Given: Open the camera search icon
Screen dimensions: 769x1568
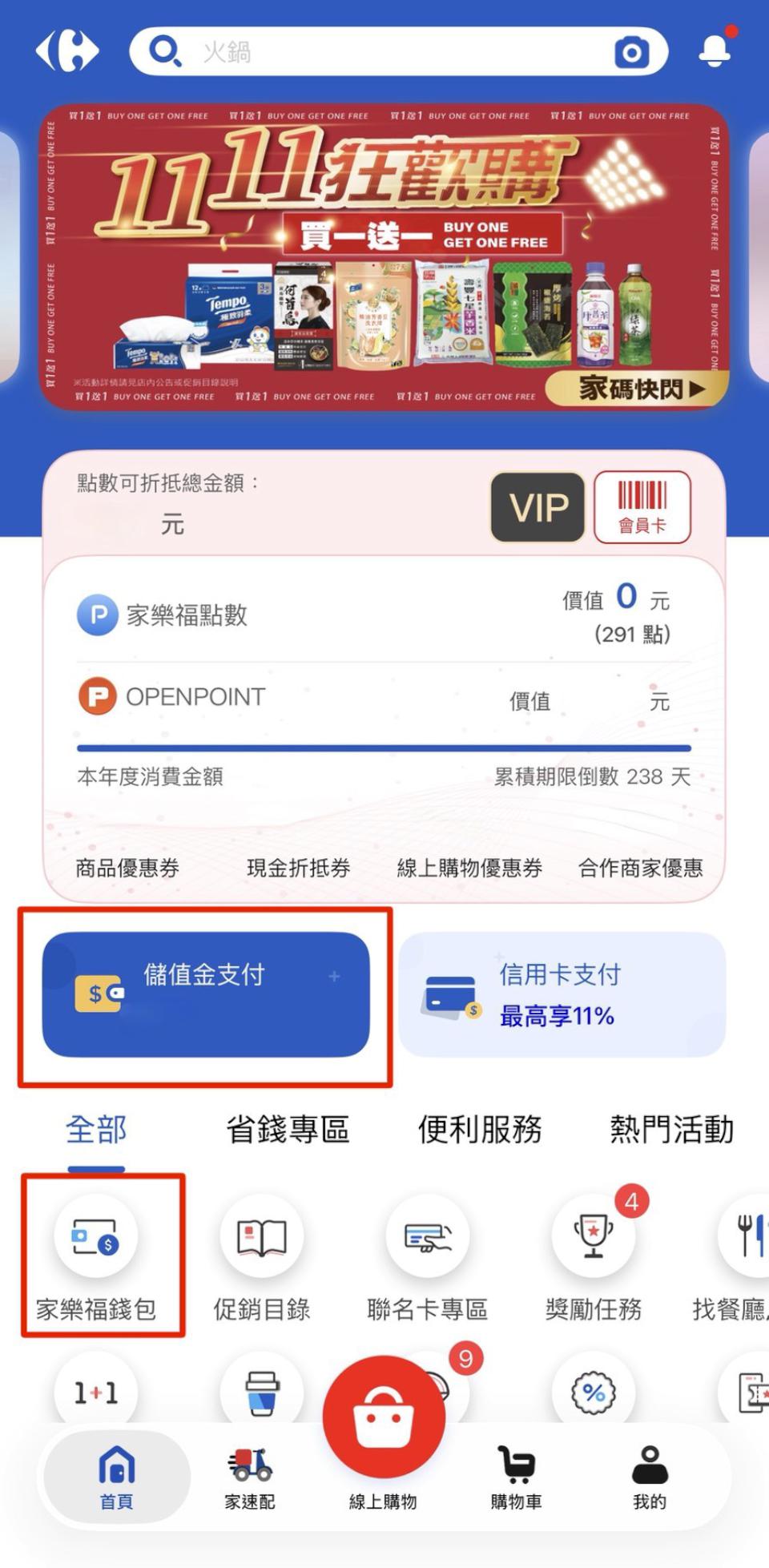Looking at the screenshot, I should 632,51.
